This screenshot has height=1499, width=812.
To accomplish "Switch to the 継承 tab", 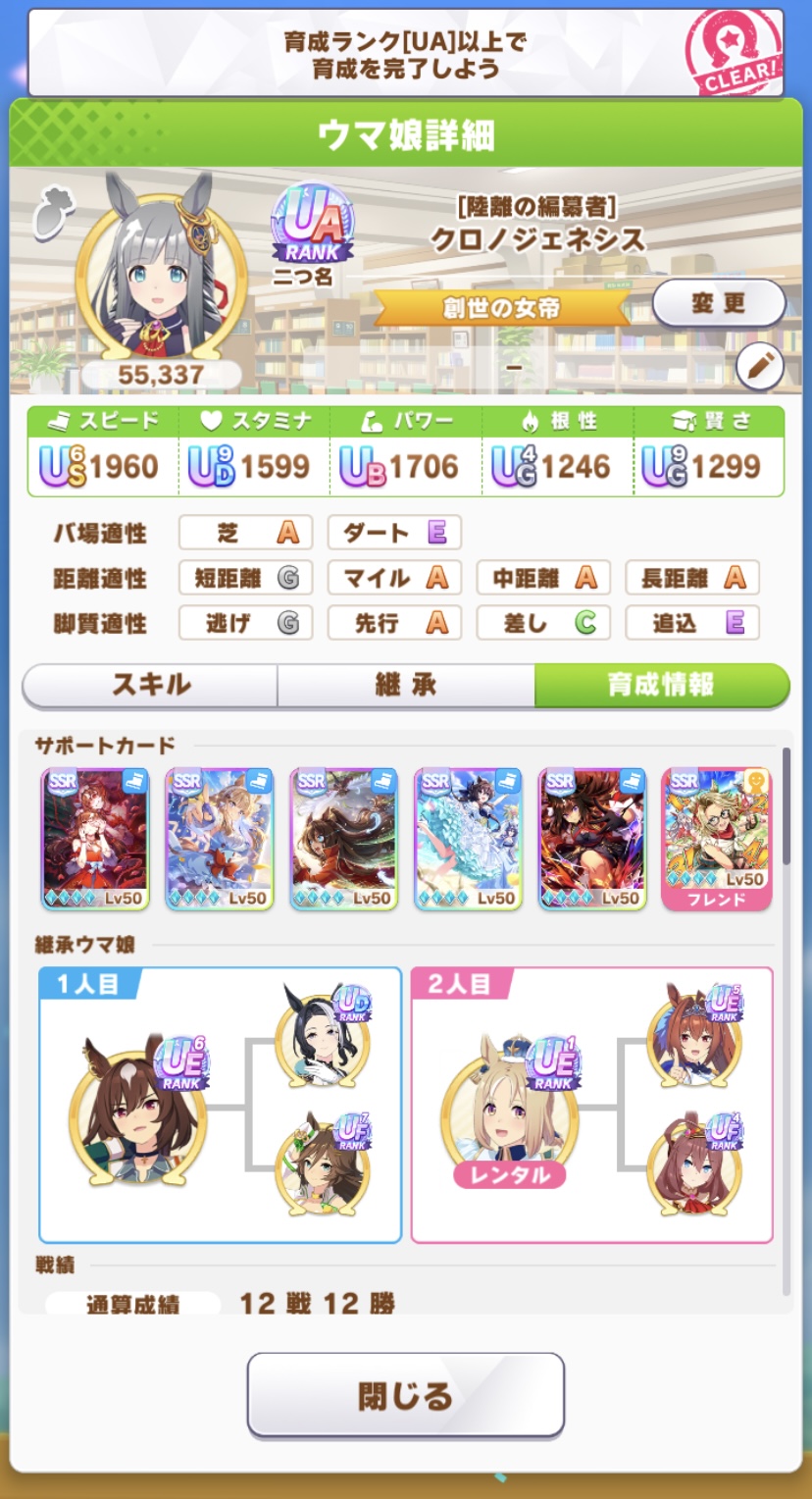I will coord(405,685).
